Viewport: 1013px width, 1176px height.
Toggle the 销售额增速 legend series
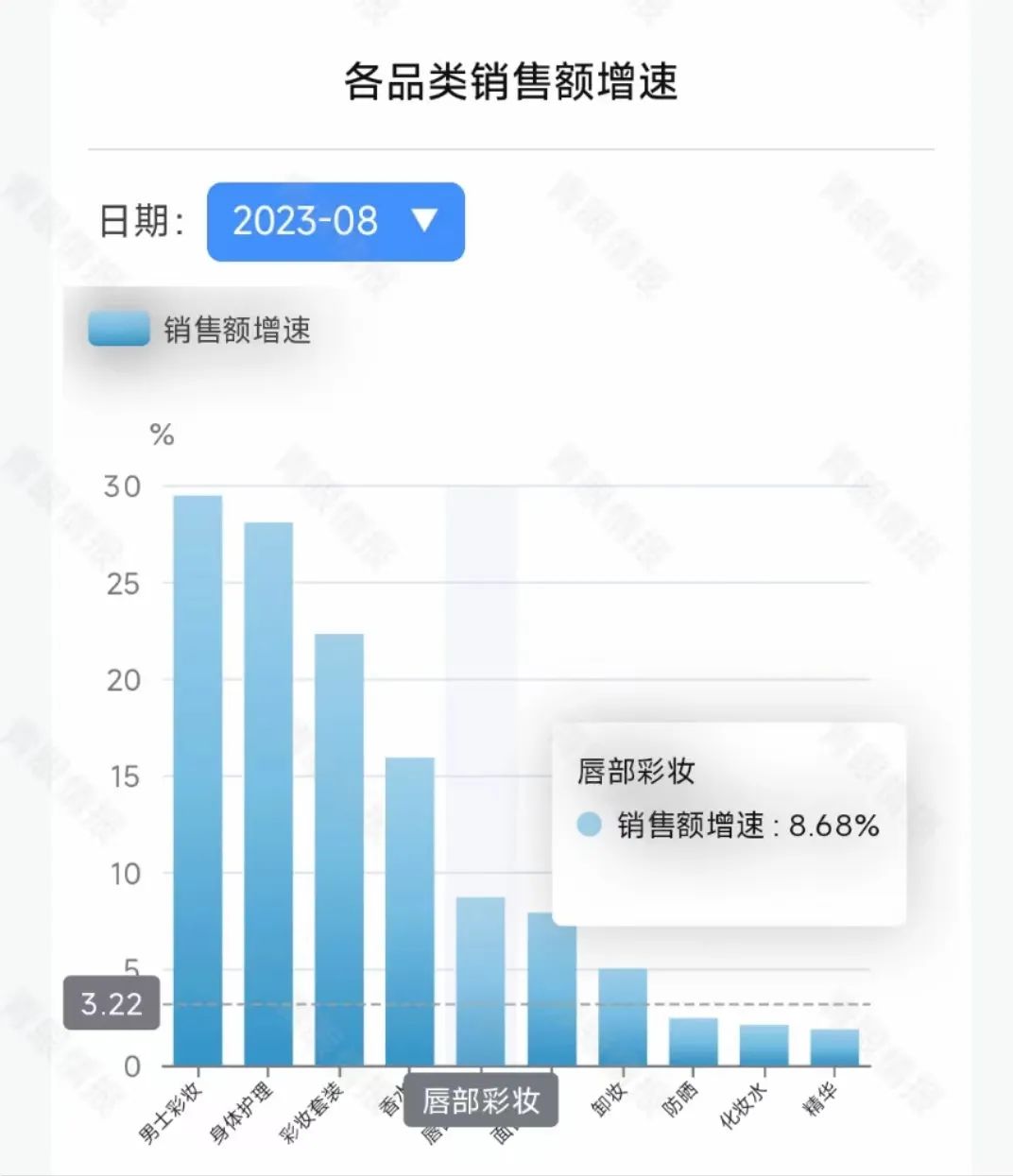(x=200, y=331)
